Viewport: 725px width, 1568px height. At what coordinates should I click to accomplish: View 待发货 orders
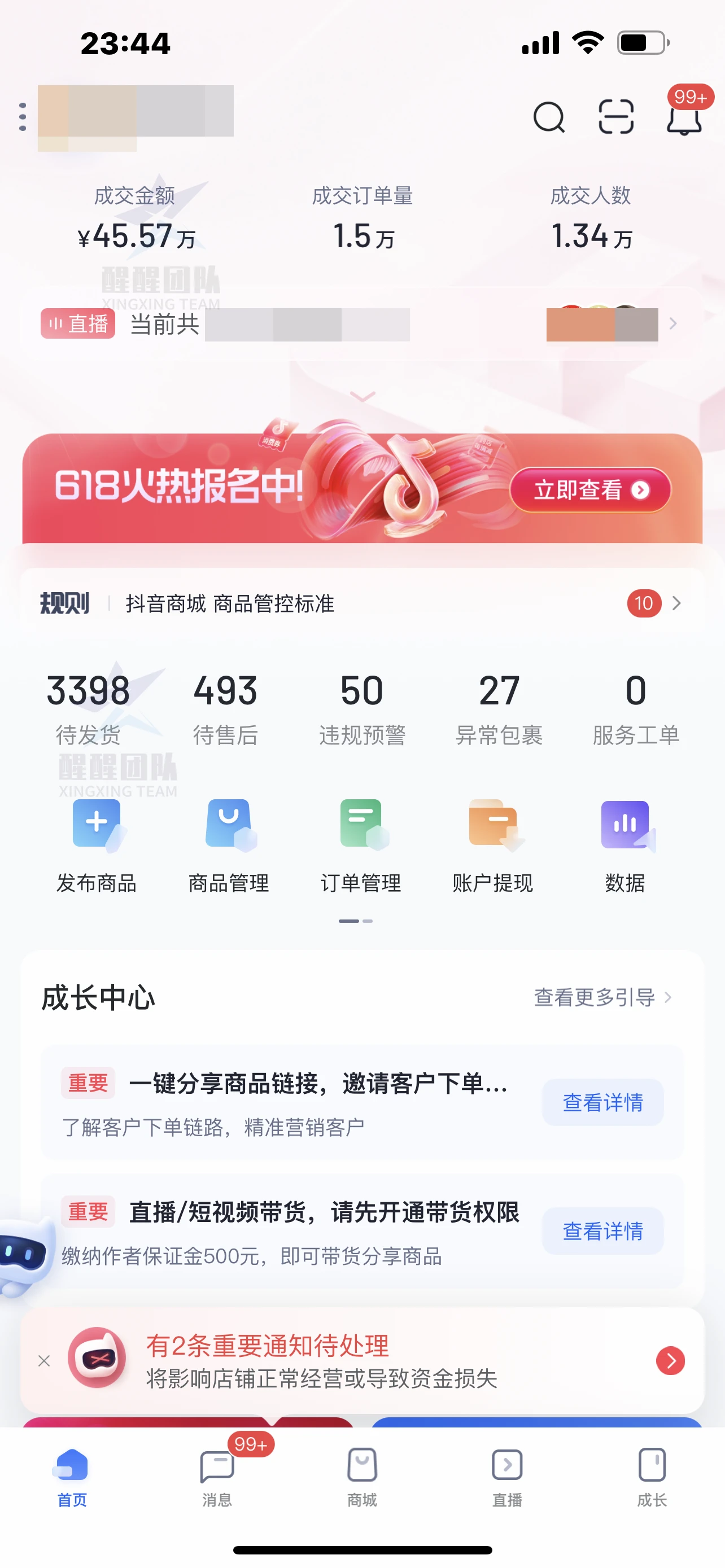(88, 709)
